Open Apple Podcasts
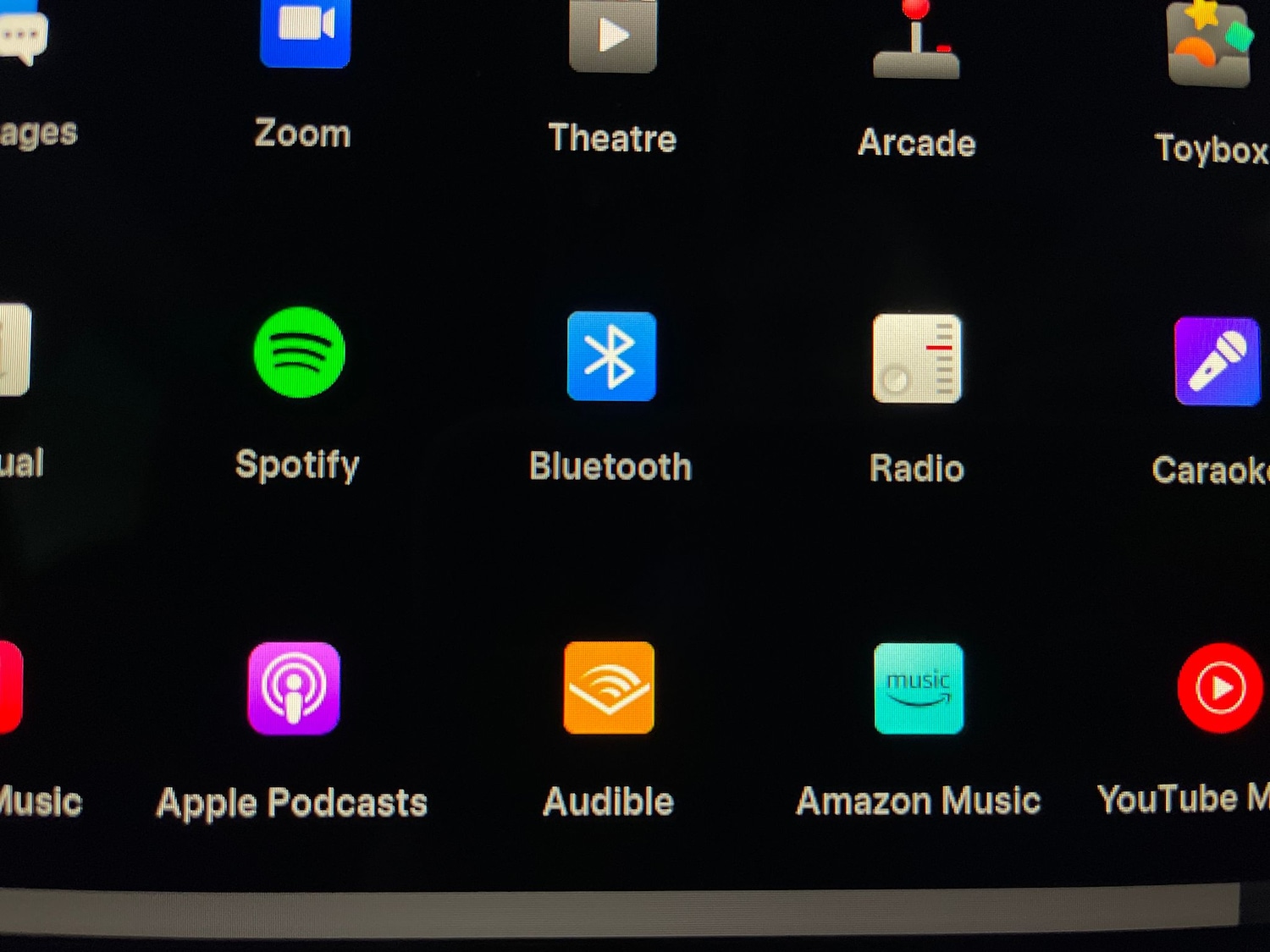The width and height of the screenshot is (1270, 952). (294, 688)
